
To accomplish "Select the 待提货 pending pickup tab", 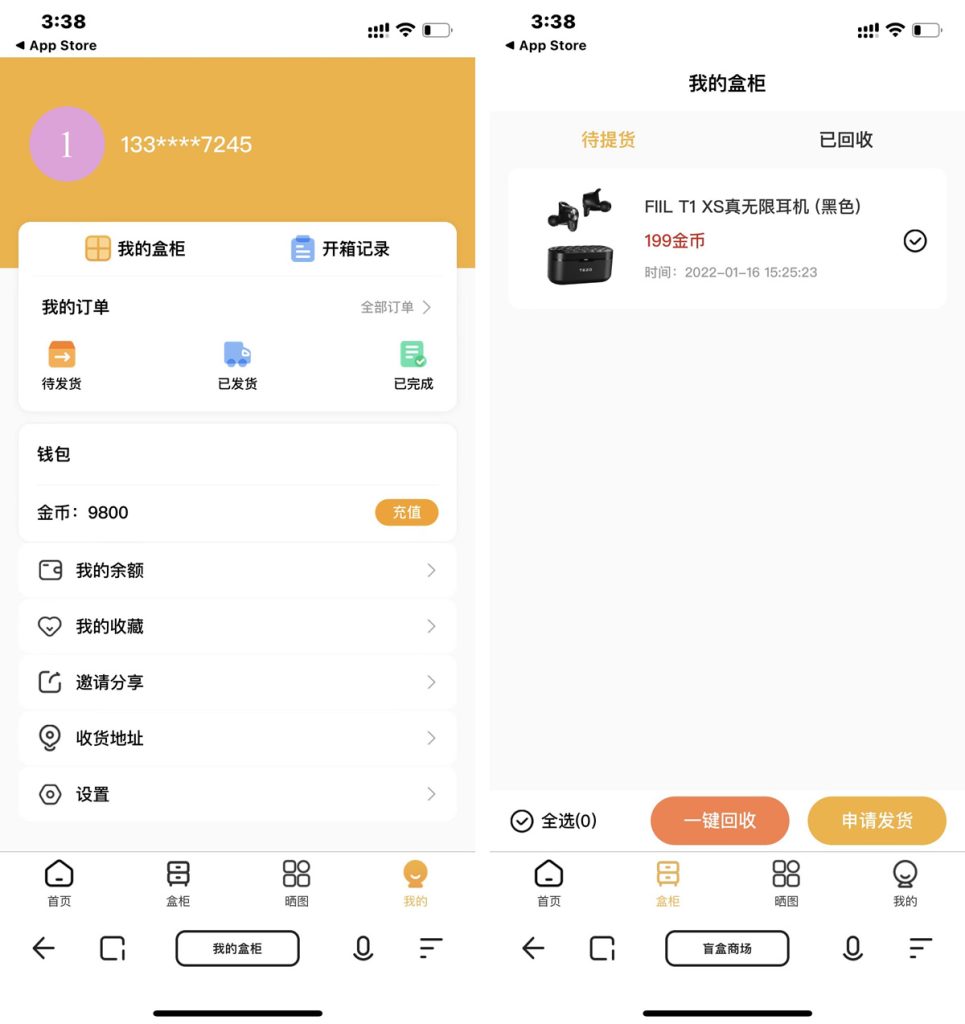I will point(608,140).
